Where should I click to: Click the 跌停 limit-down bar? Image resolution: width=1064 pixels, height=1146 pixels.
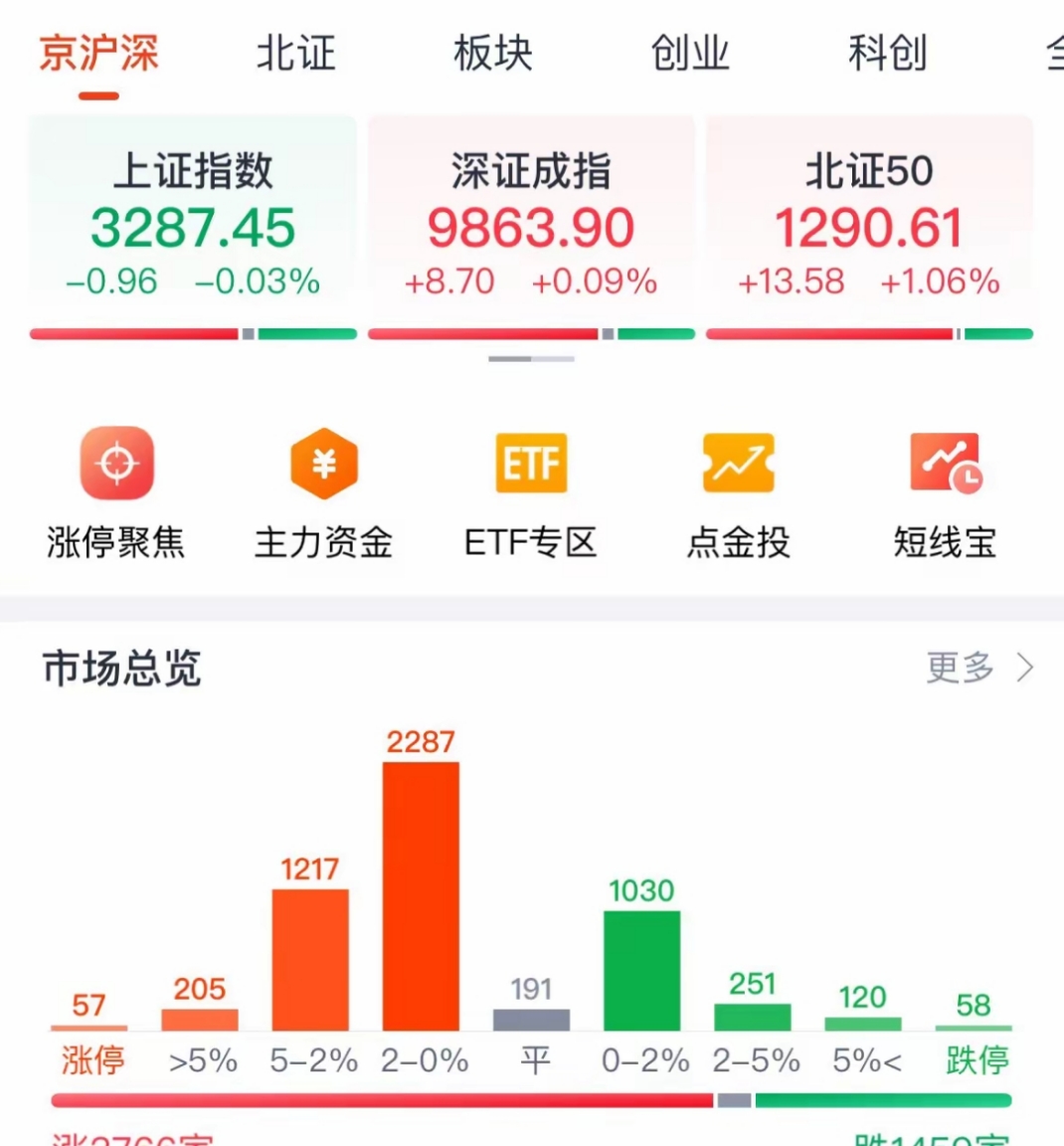point(973,1025)
